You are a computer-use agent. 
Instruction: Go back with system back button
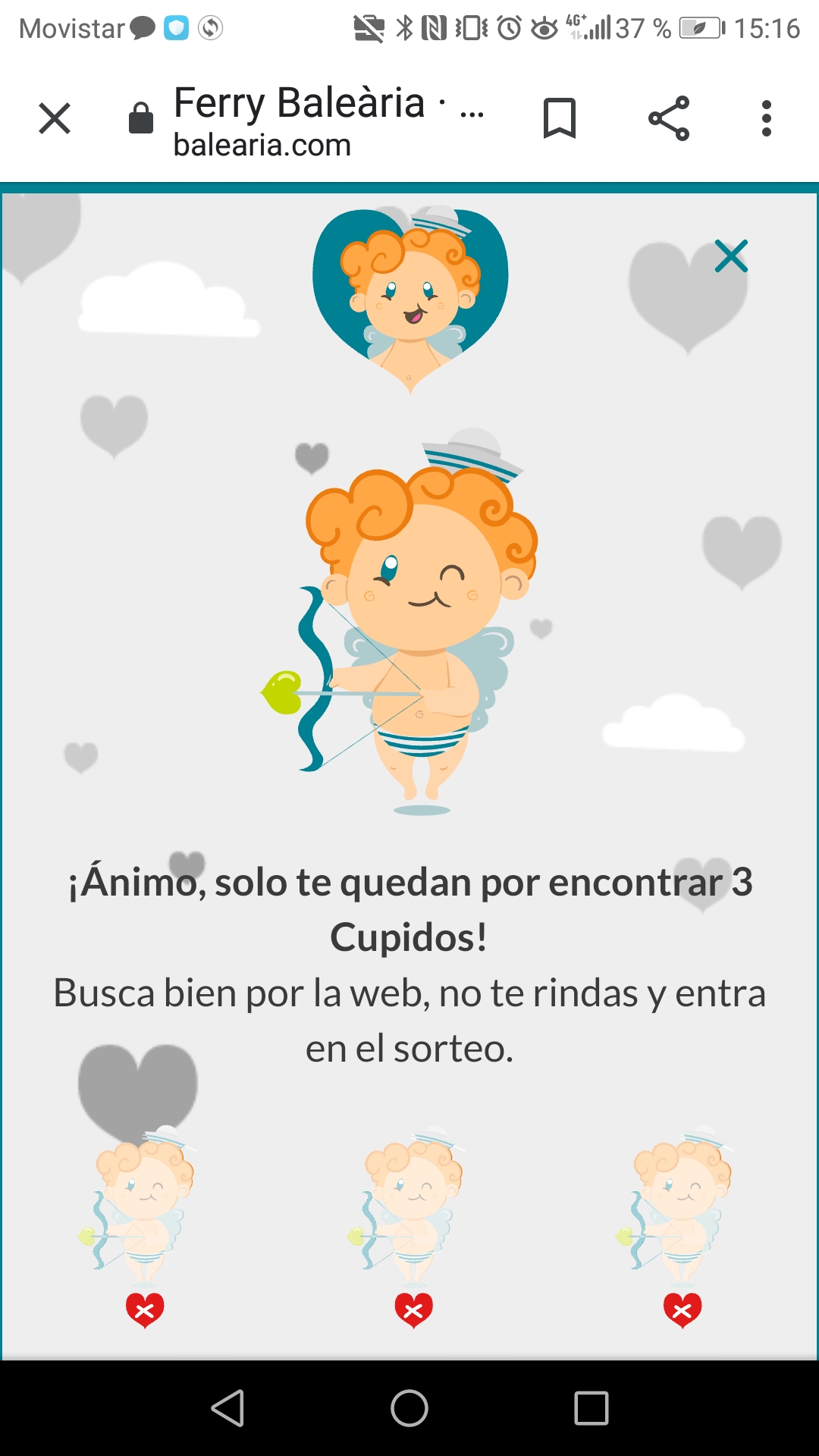click(227, 1408)
